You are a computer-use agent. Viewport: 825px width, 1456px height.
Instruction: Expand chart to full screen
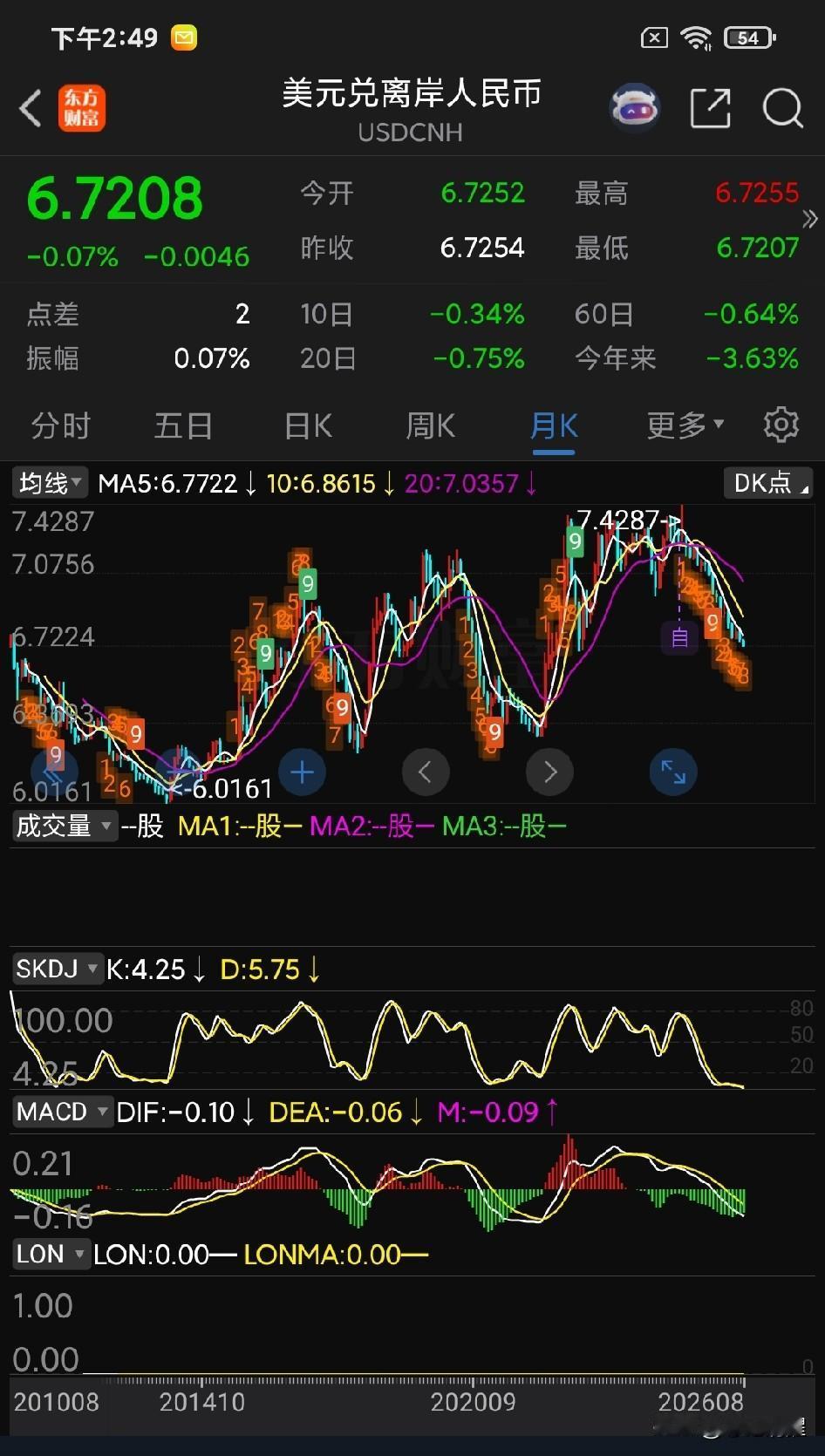click(673, 772)
